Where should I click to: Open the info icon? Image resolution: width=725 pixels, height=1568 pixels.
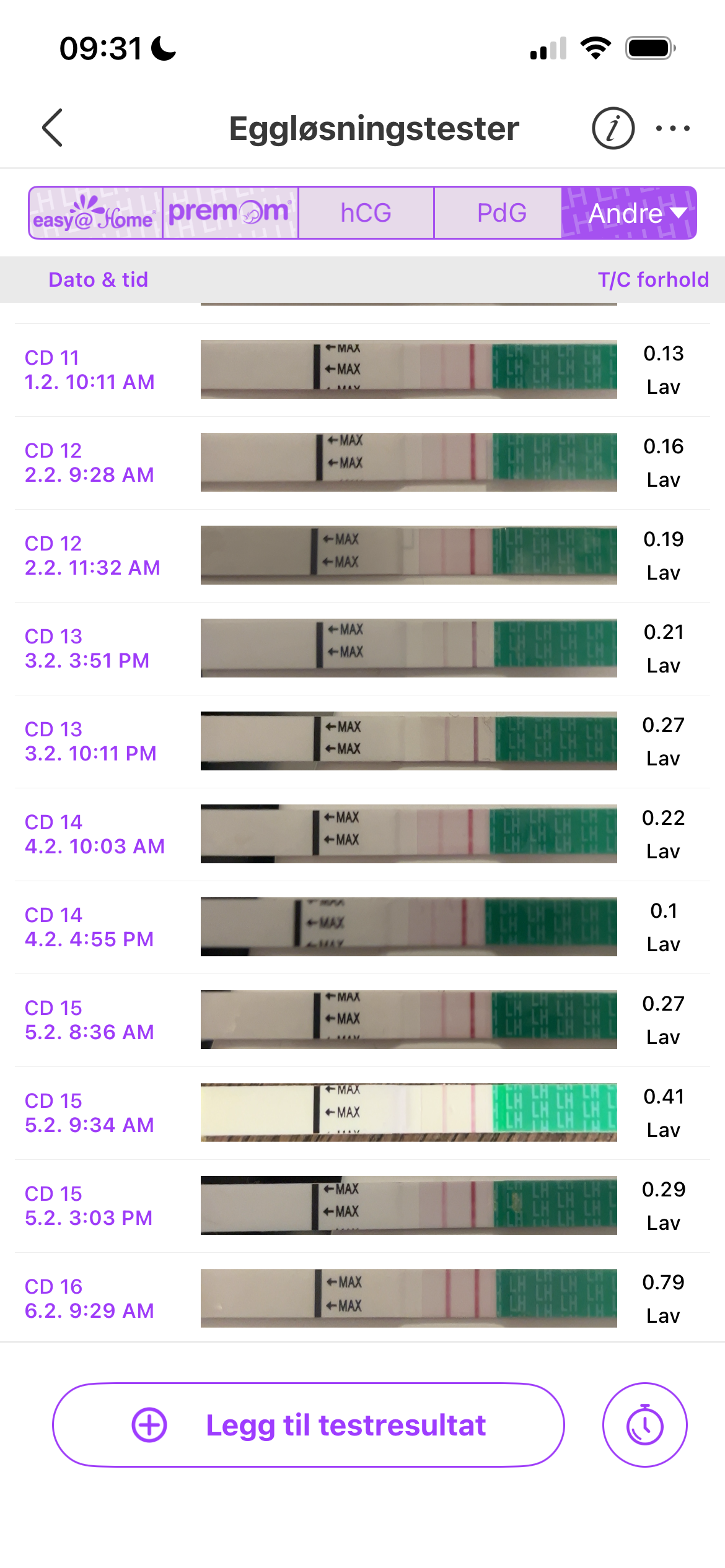tap(613, 128)
